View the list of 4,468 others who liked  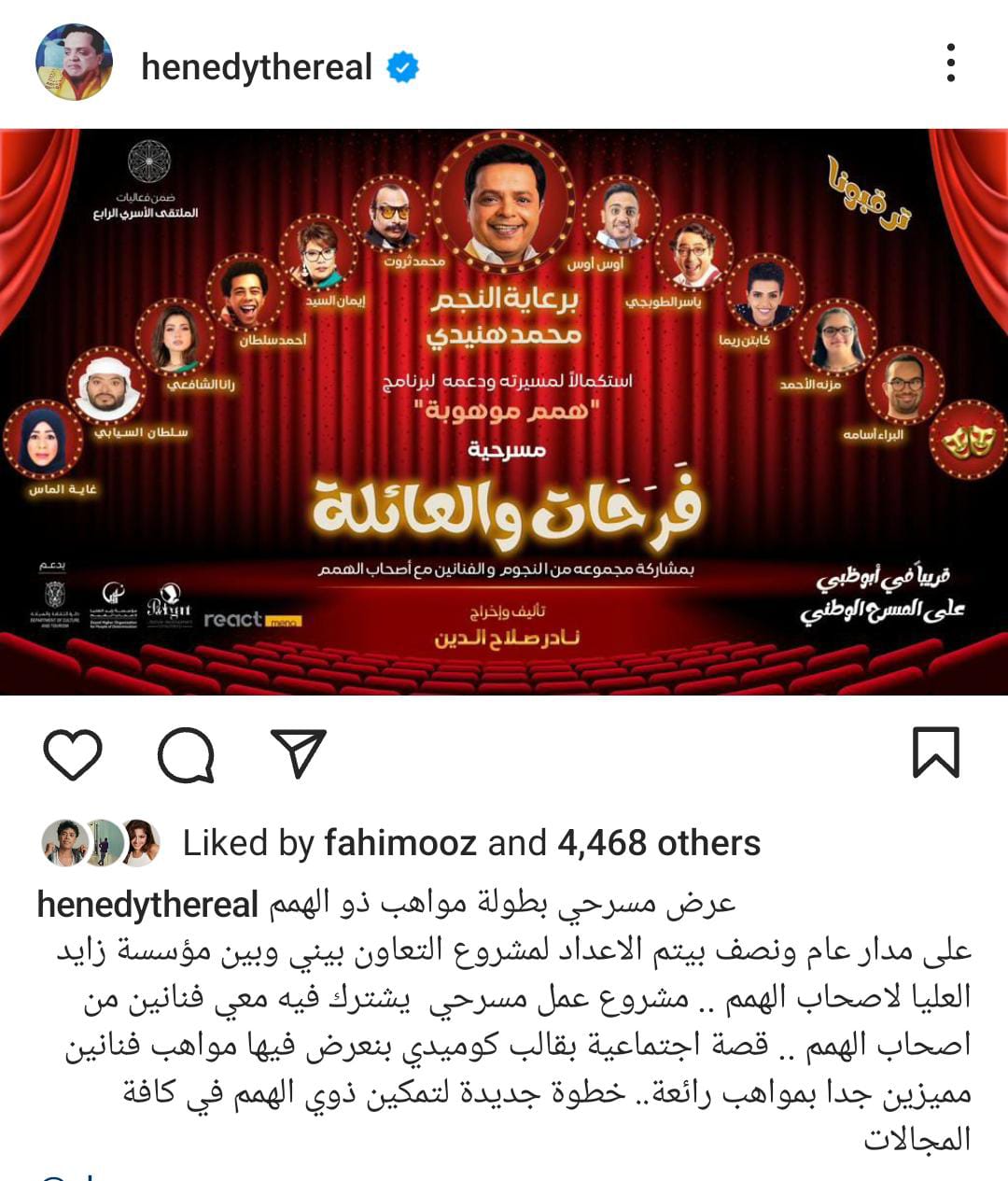658,843
